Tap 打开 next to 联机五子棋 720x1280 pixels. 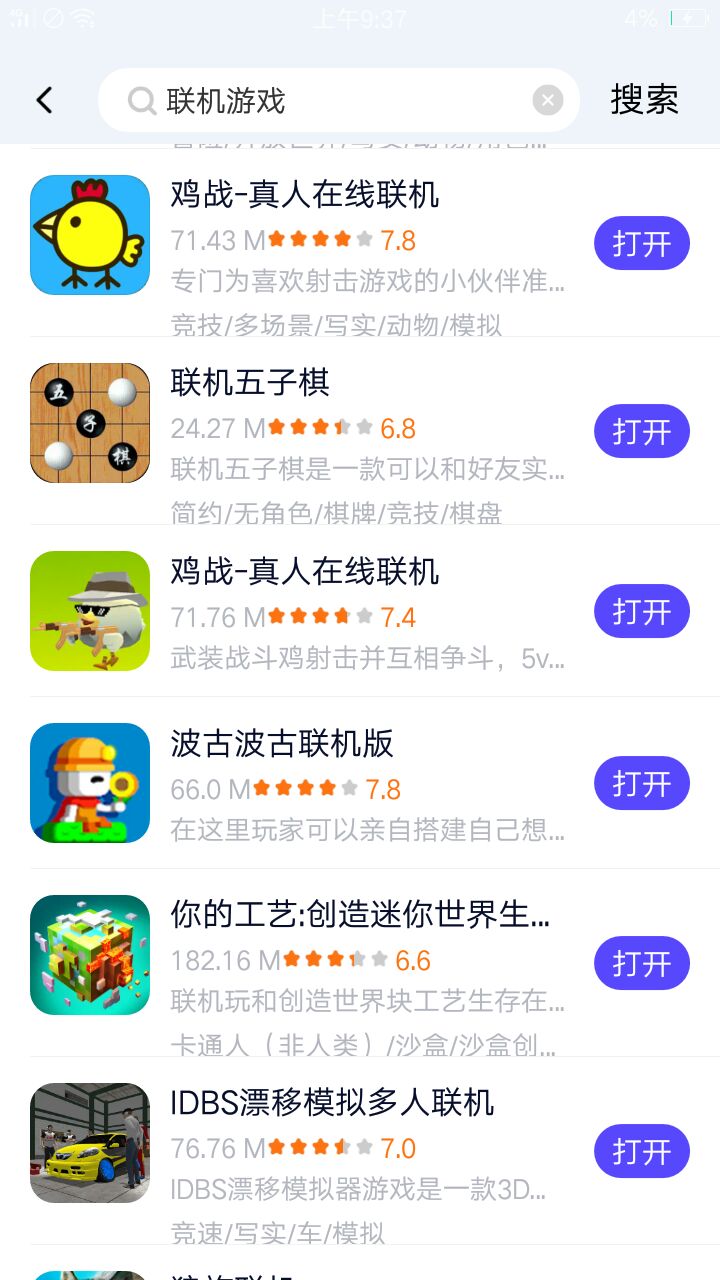coord(641,432)
